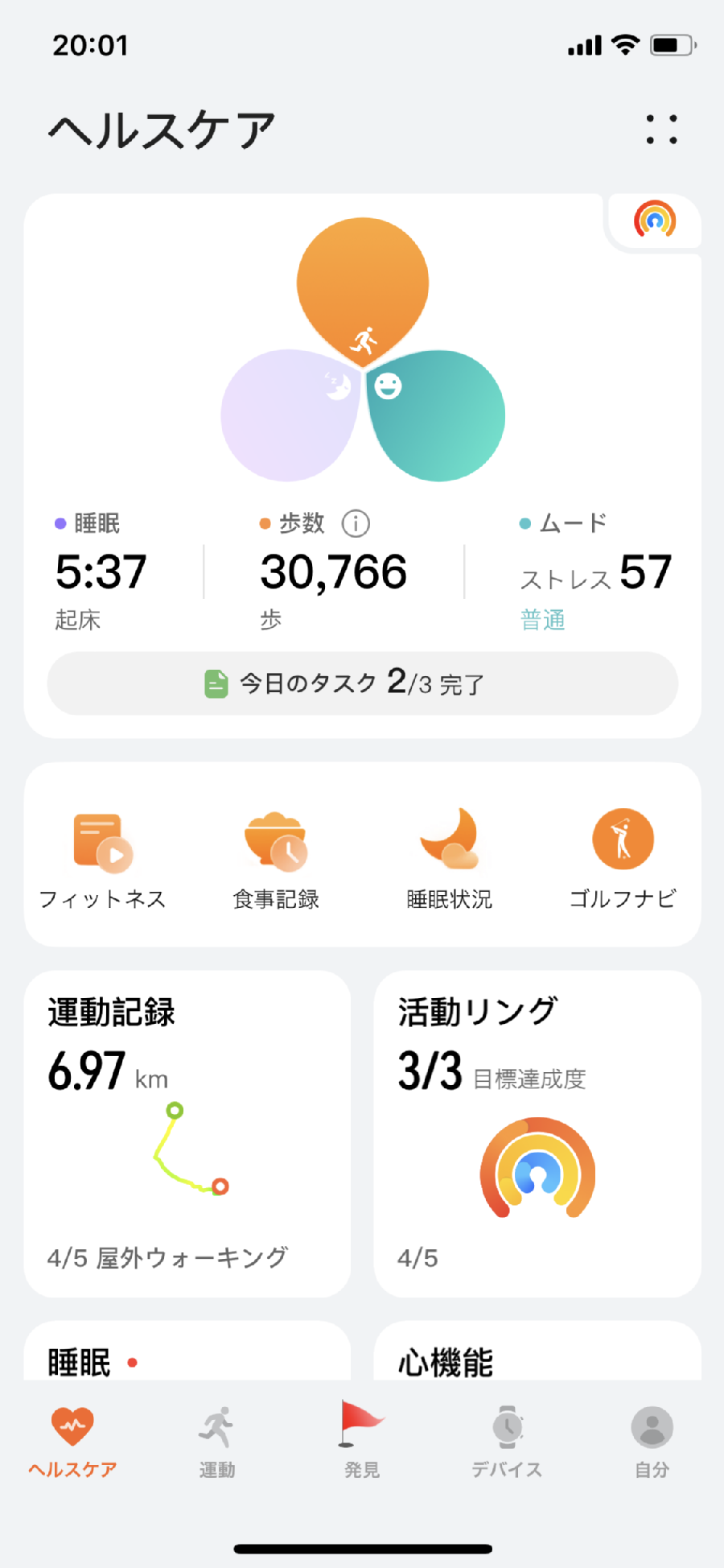Open step count showing 30,766 歩
This screenshot has width=724, height=1568.
click(333, 573)
